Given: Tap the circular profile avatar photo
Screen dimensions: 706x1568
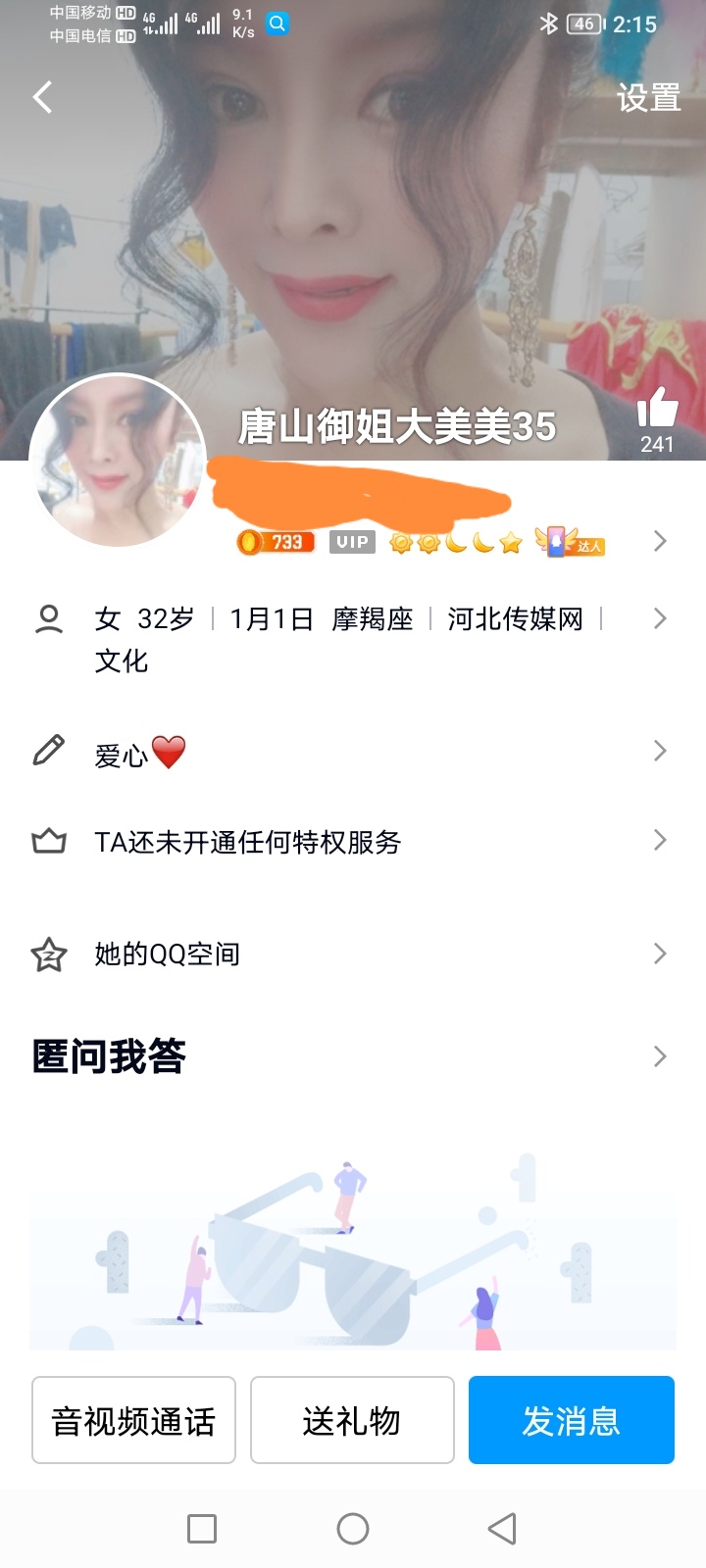Looking at the screenshot, I should tap(118, 461).
